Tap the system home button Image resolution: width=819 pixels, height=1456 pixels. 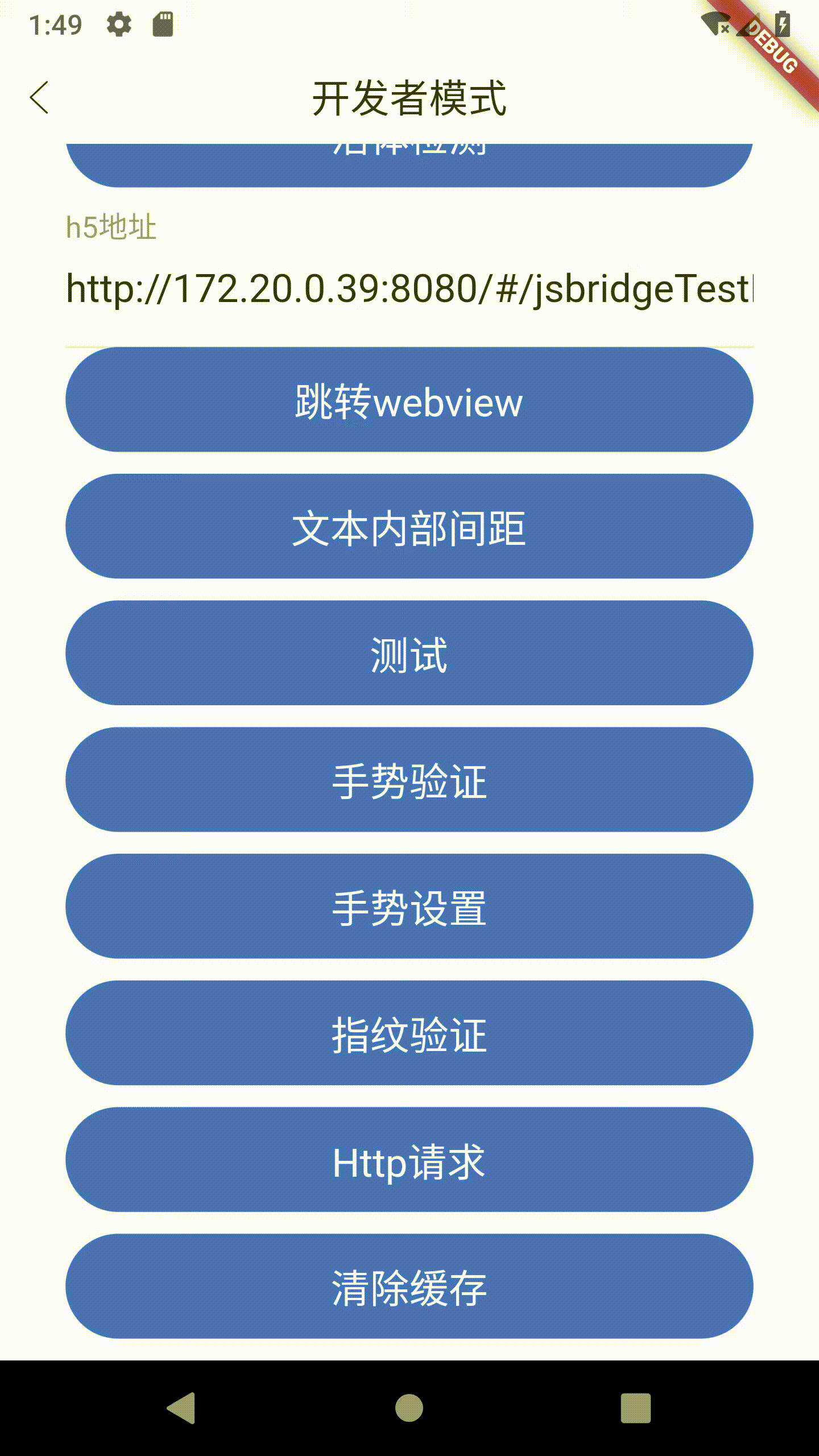(409, 1408)
